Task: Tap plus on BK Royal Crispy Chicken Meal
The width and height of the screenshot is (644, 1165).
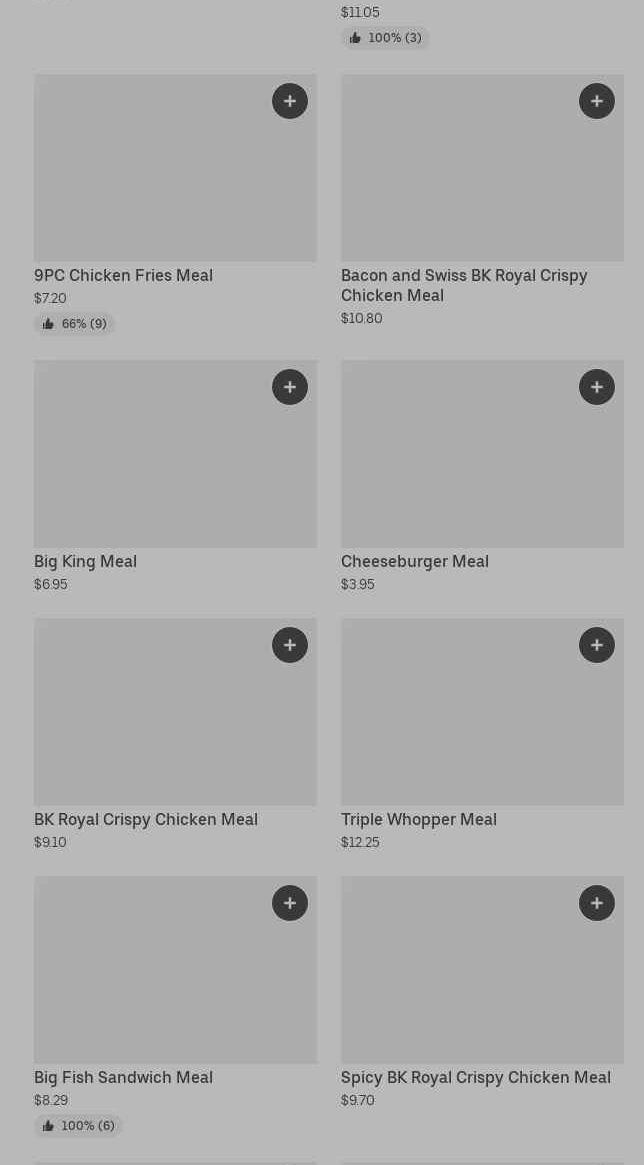Action: pyautogui.click(x=290, y=645)
